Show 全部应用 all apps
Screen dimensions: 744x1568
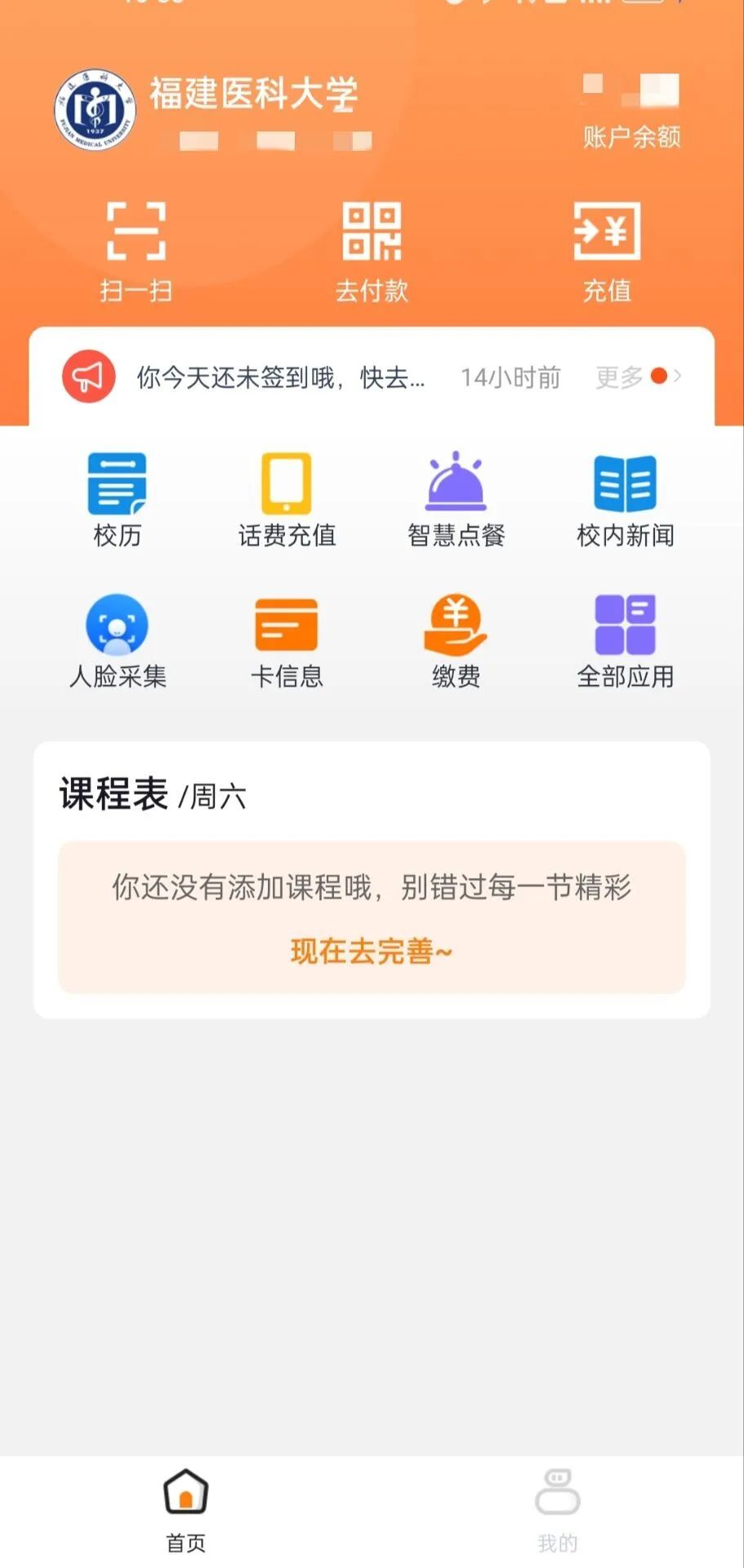[x=625, y=641]
